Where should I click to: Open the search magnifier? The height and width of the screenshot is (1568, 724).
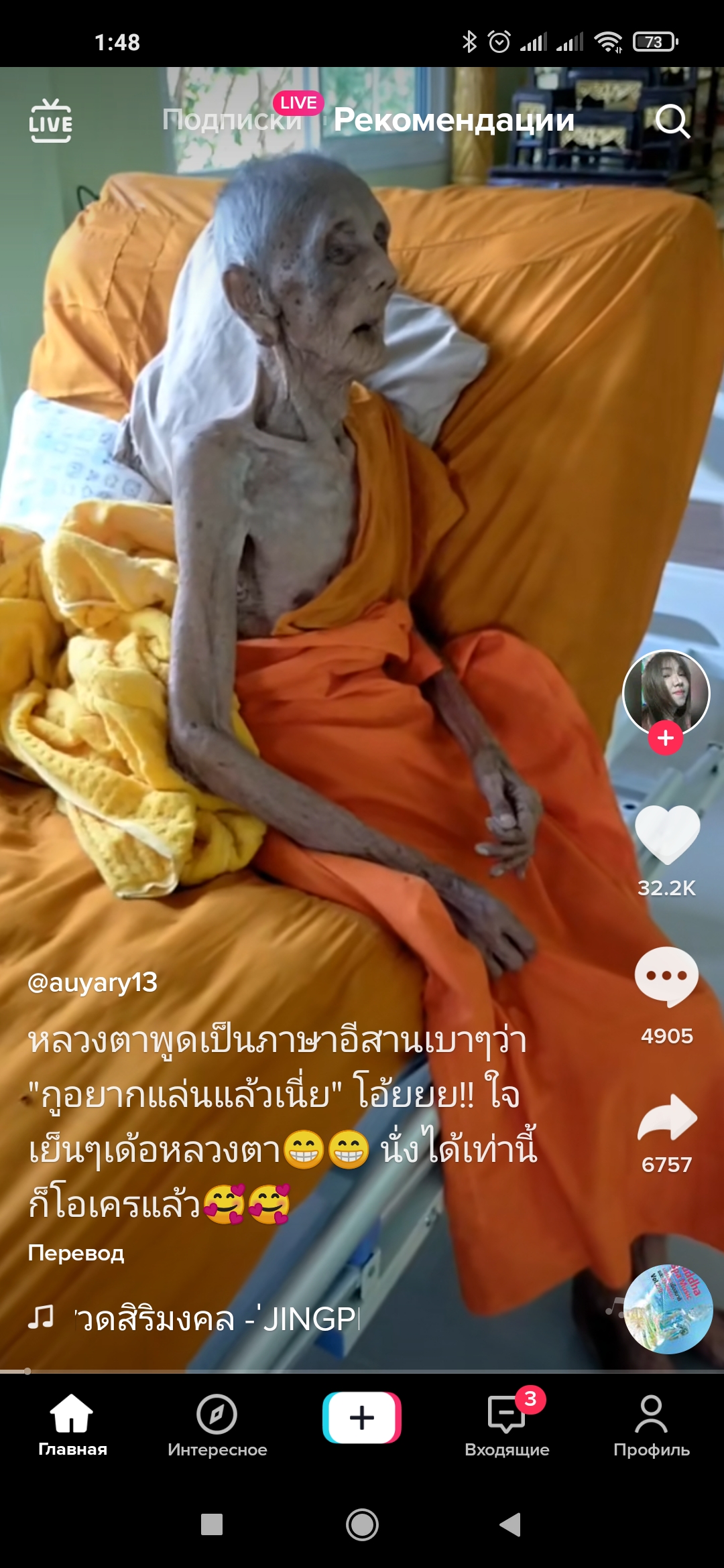coord(672,121)
